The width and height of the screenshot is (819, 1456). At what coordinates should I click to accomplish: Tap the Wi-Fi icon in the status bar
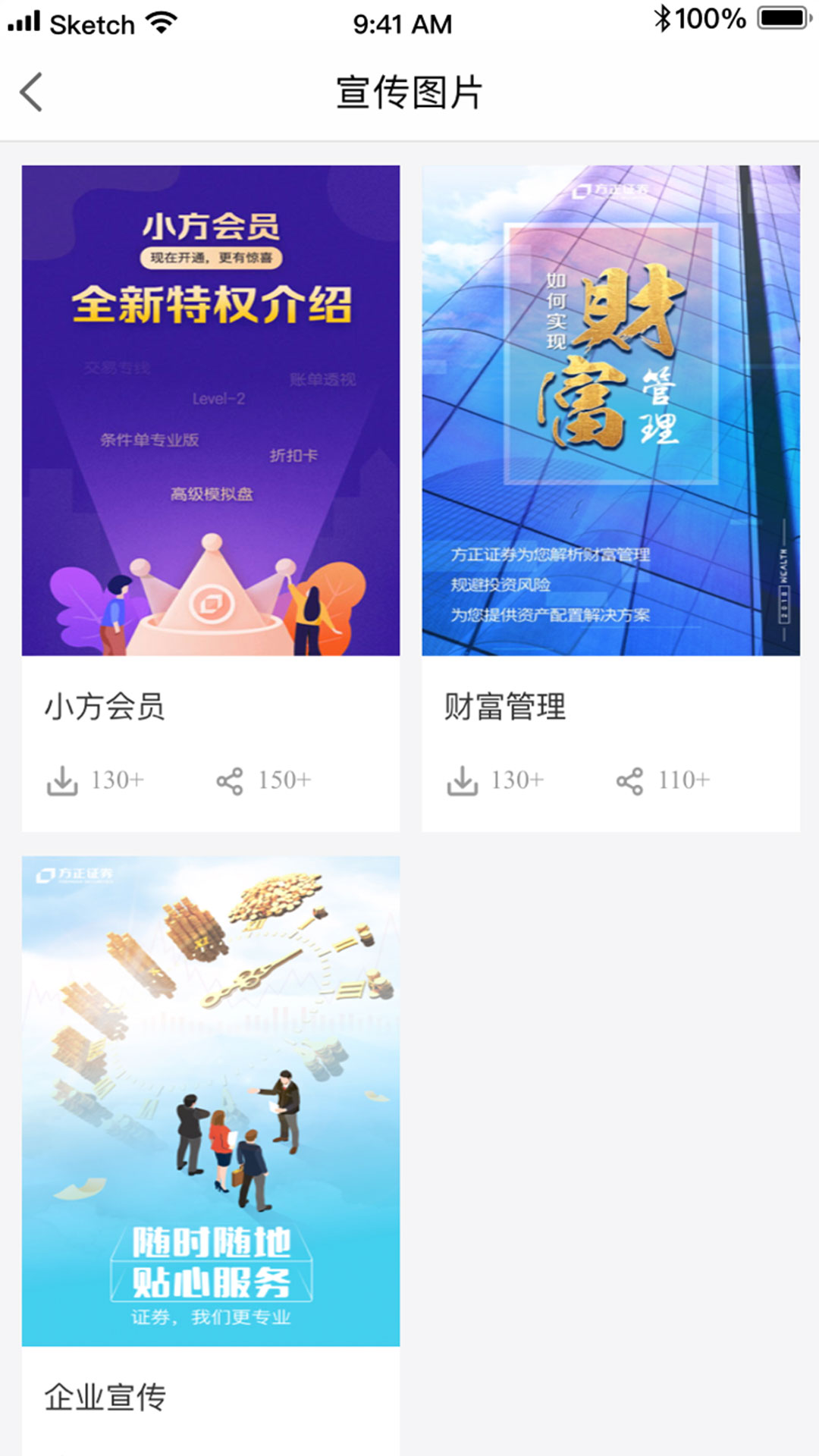point(162,20)
